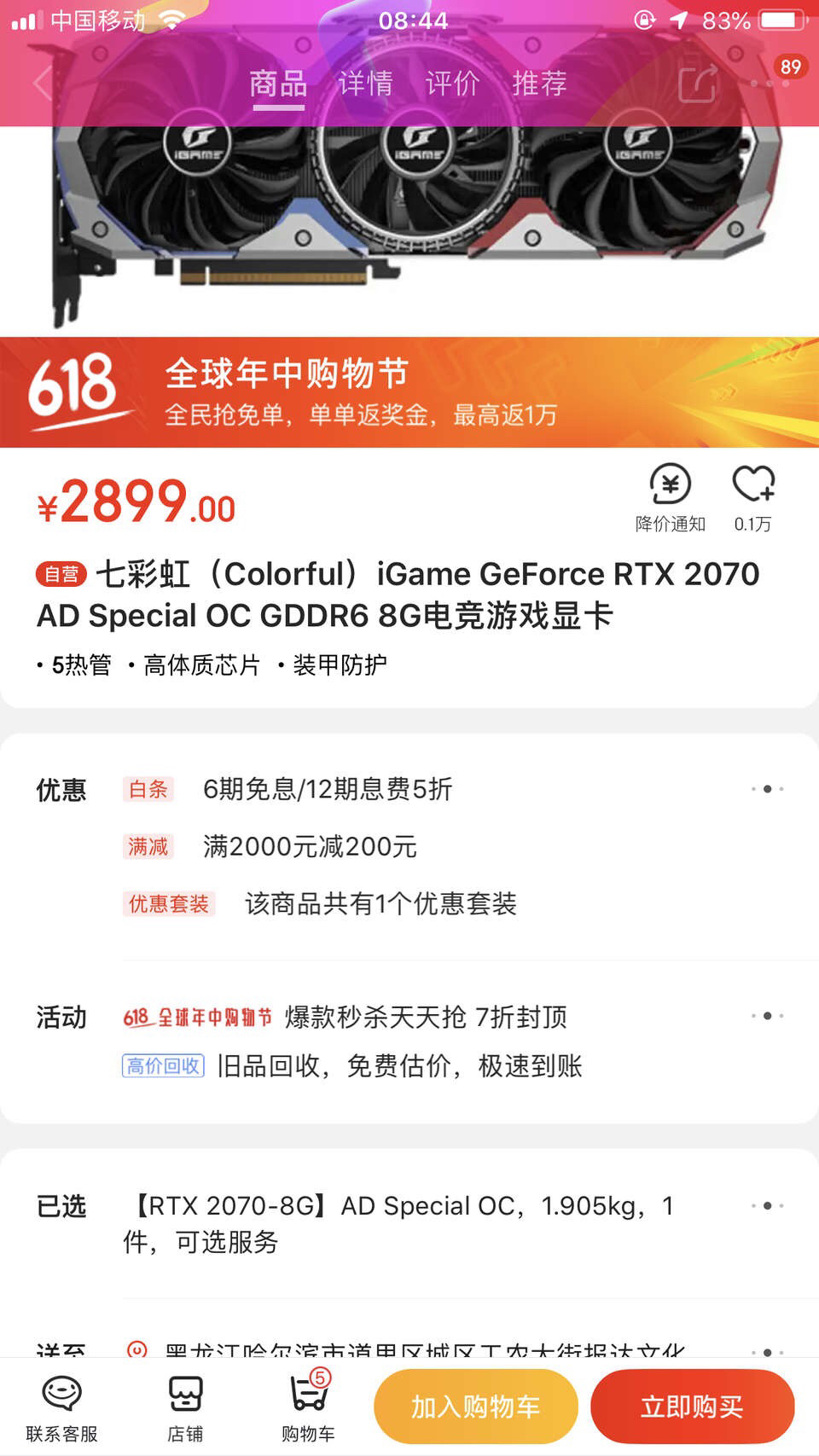
Task: Open the 店铺 store icon
Action: [x=186, y=1403]
